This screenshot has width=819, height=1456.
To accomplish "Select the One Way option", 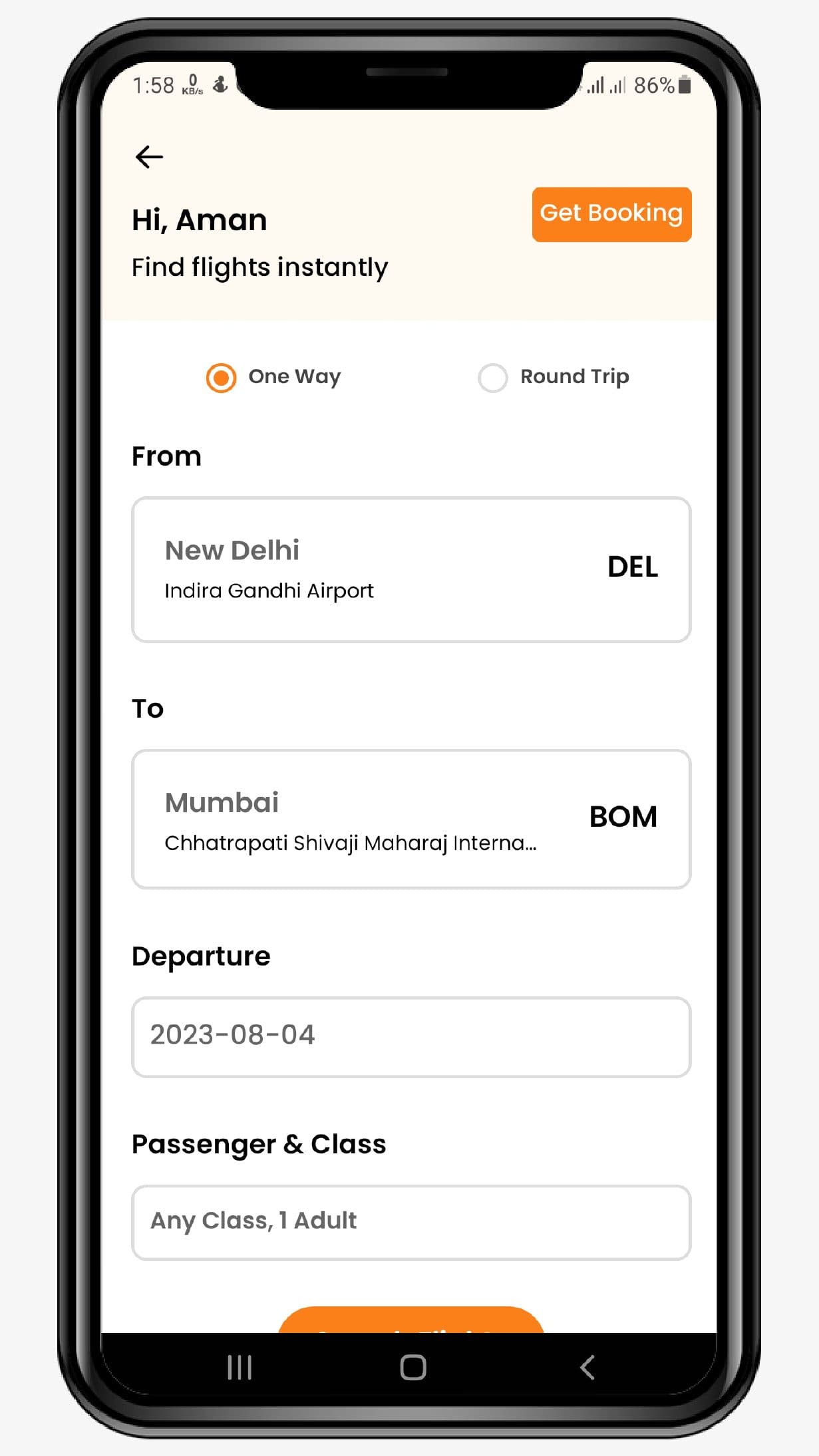I will (x=222, y=378).
